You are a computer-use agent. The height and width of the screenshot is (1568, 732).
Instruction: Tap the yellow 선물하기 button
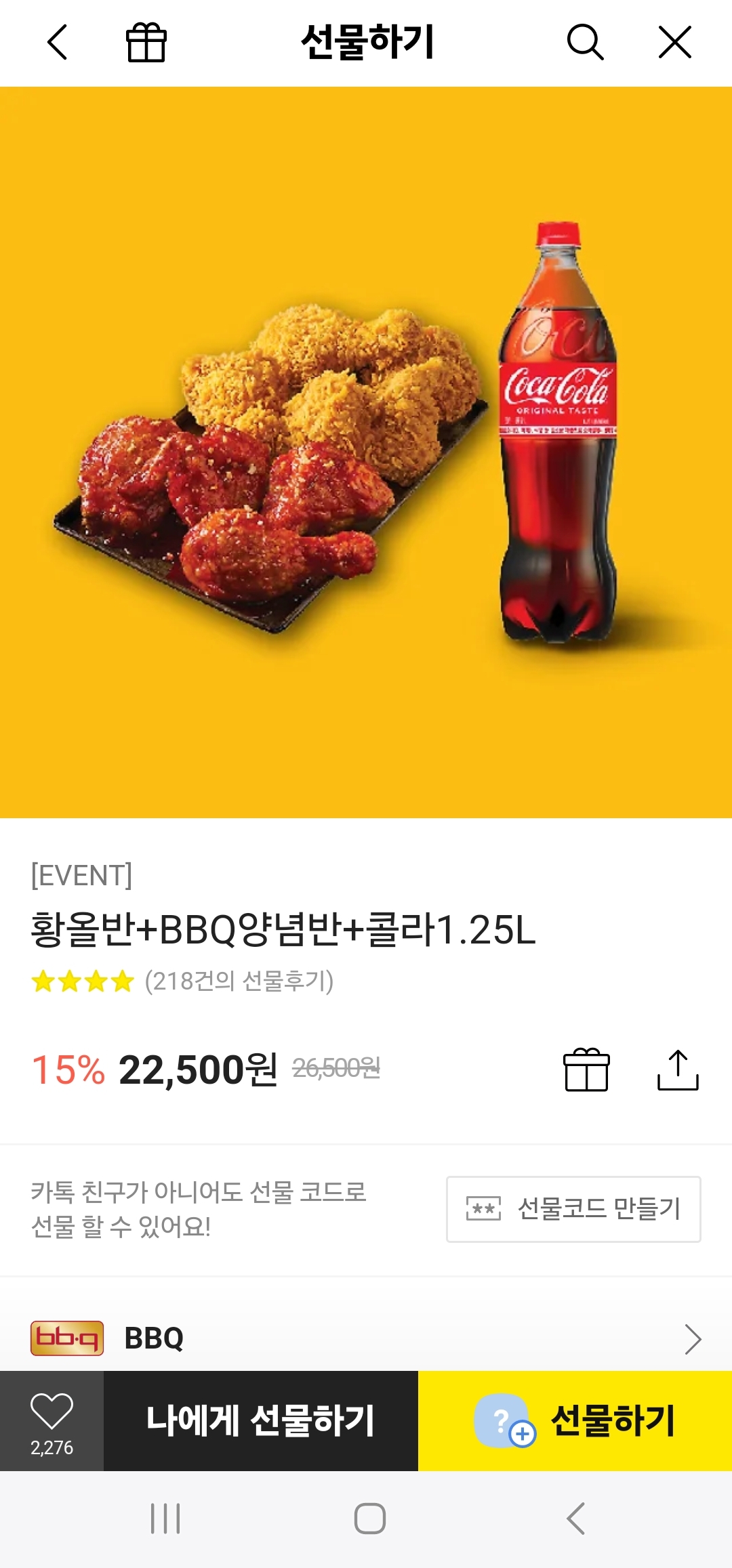575,1420
